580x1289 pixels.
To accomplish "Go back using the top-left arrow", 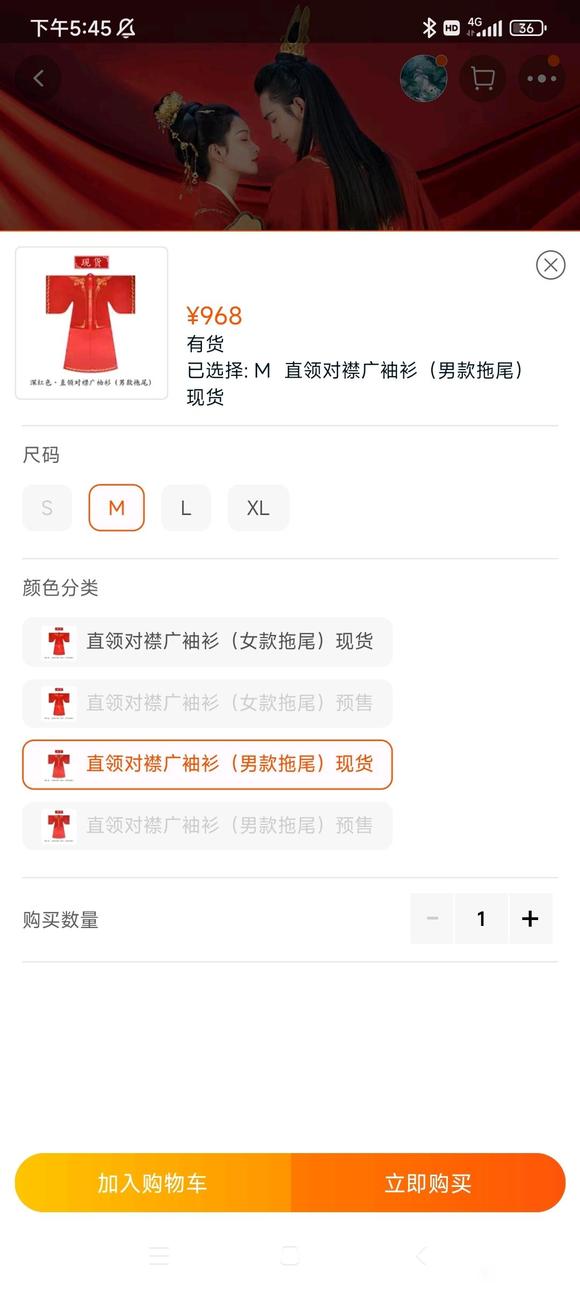I will (39, 78).
